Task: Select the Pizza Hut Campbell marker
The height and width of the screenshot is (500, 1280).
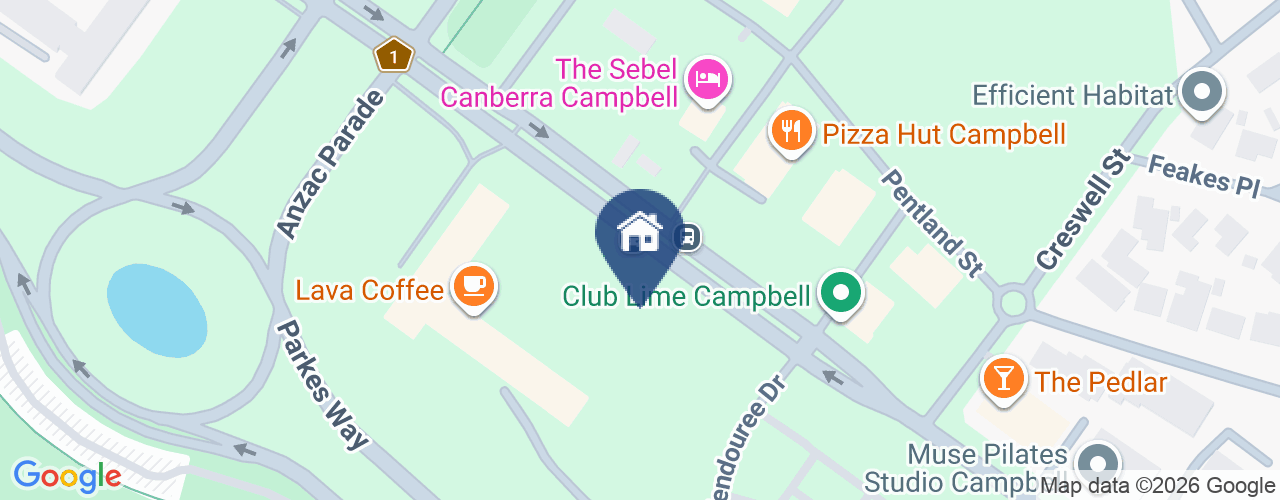Action: [x=791, y=131]
